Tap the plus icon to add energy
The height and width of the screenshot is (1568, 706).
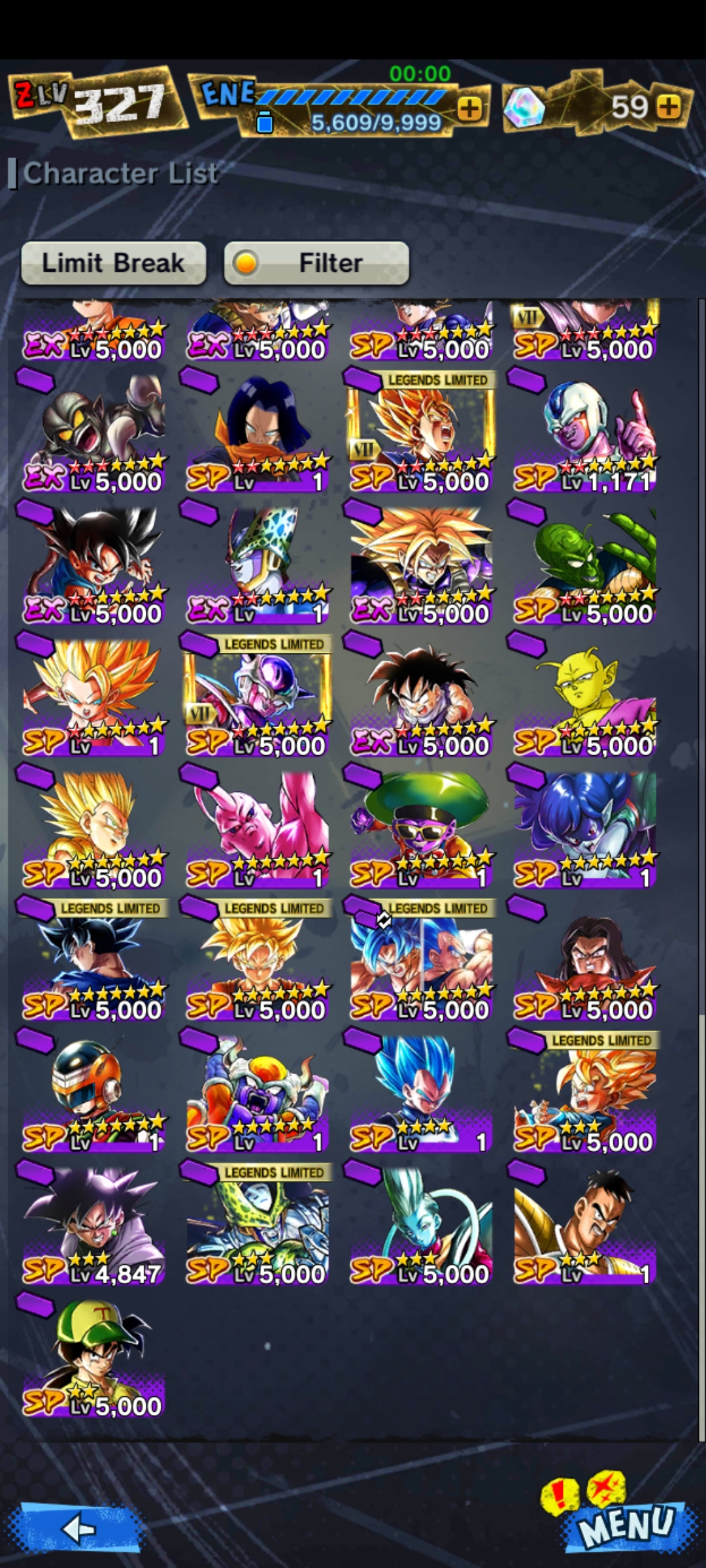[470, 108]
